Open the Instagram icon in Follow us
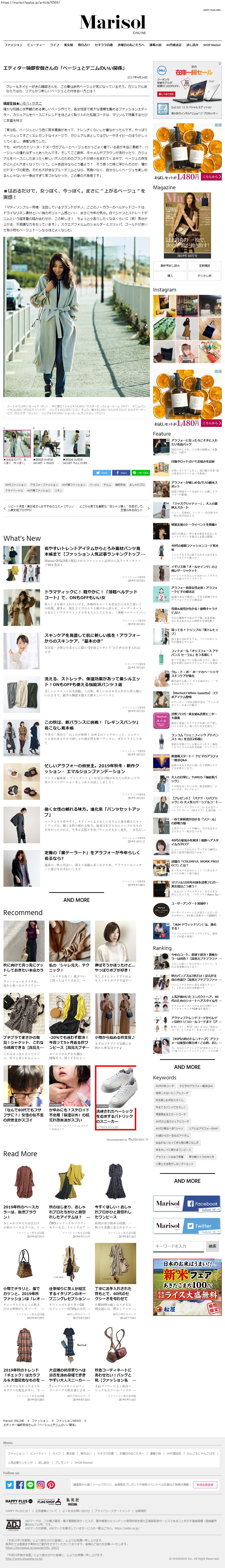Image resolution: width=225 pixels, height=1568 pixels. [40, 1484]
